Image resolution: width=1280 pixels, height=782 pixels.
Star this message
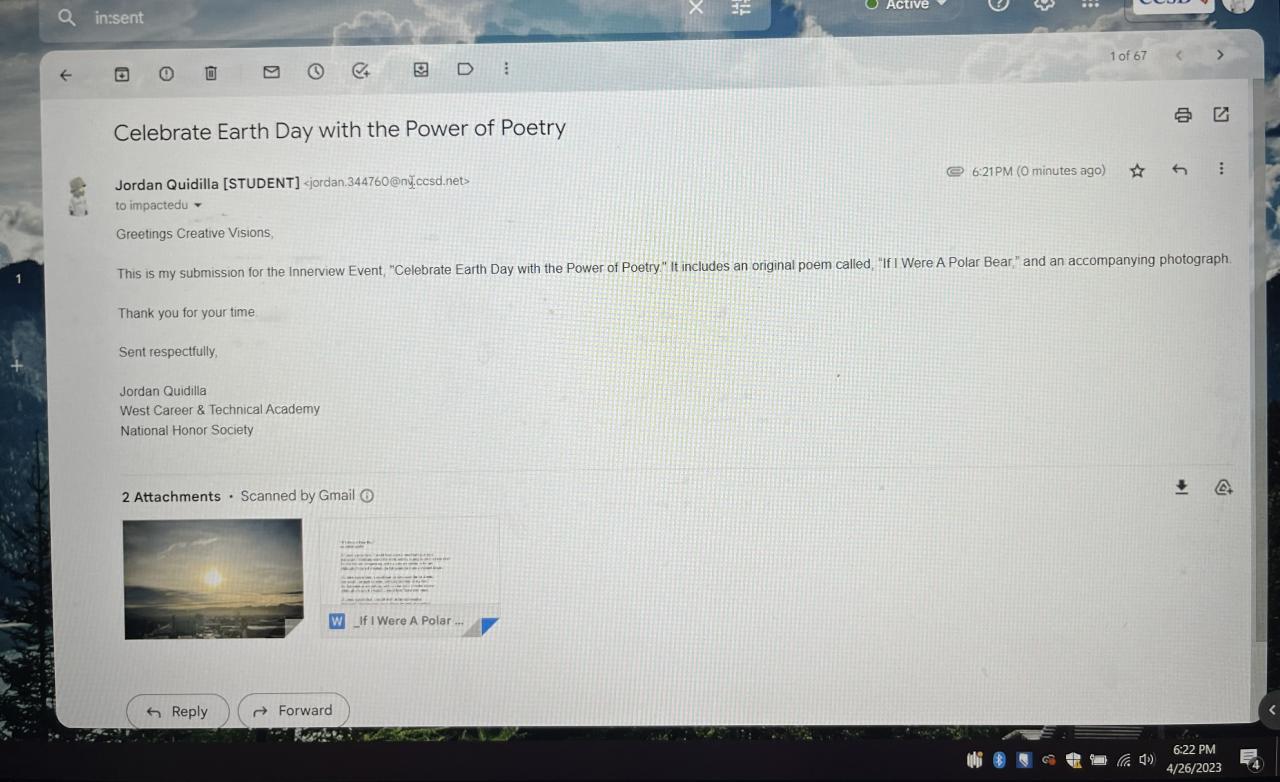tap(1137, 171)
